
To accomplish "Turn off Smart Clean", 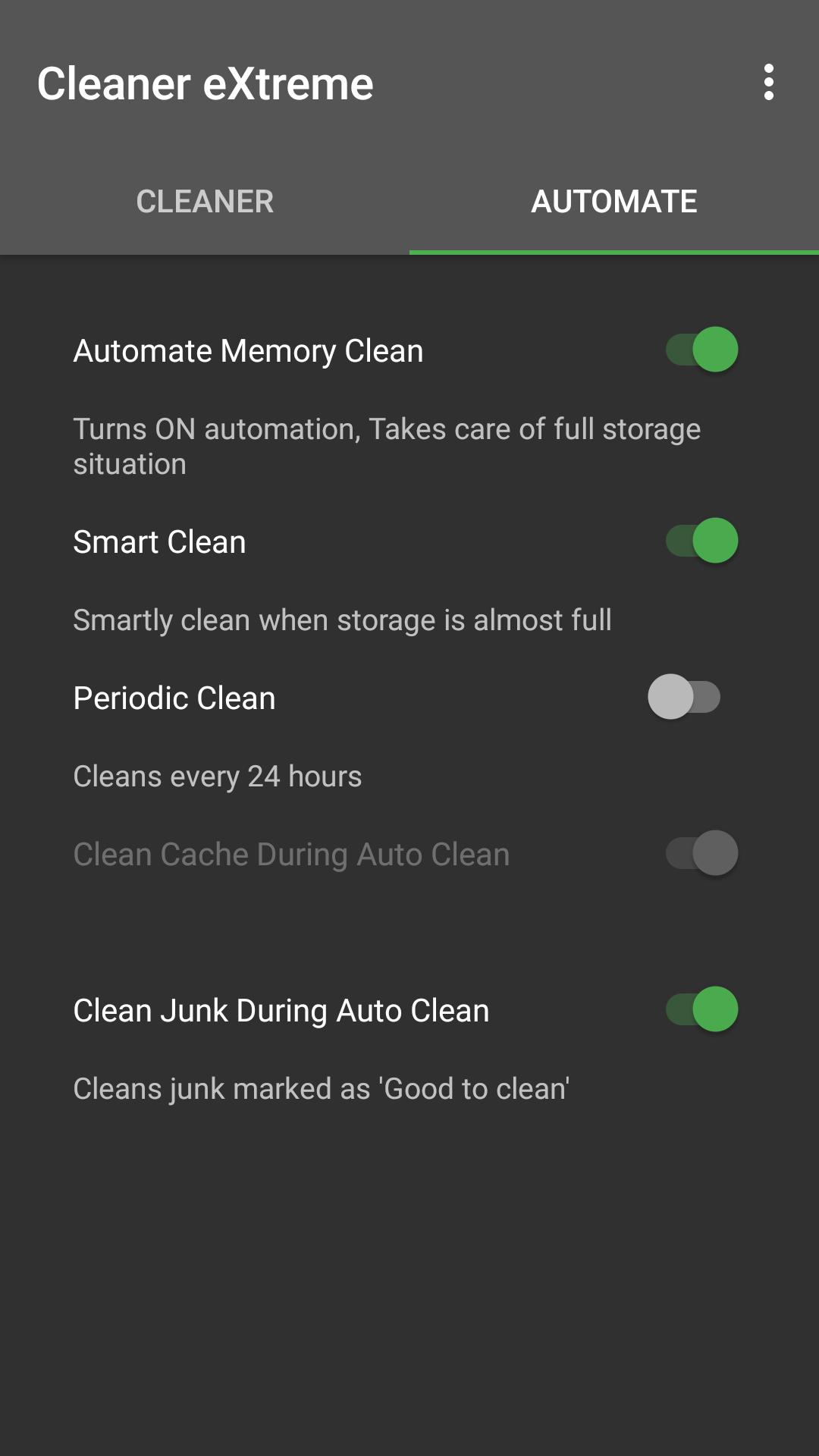I will [699, 541].
